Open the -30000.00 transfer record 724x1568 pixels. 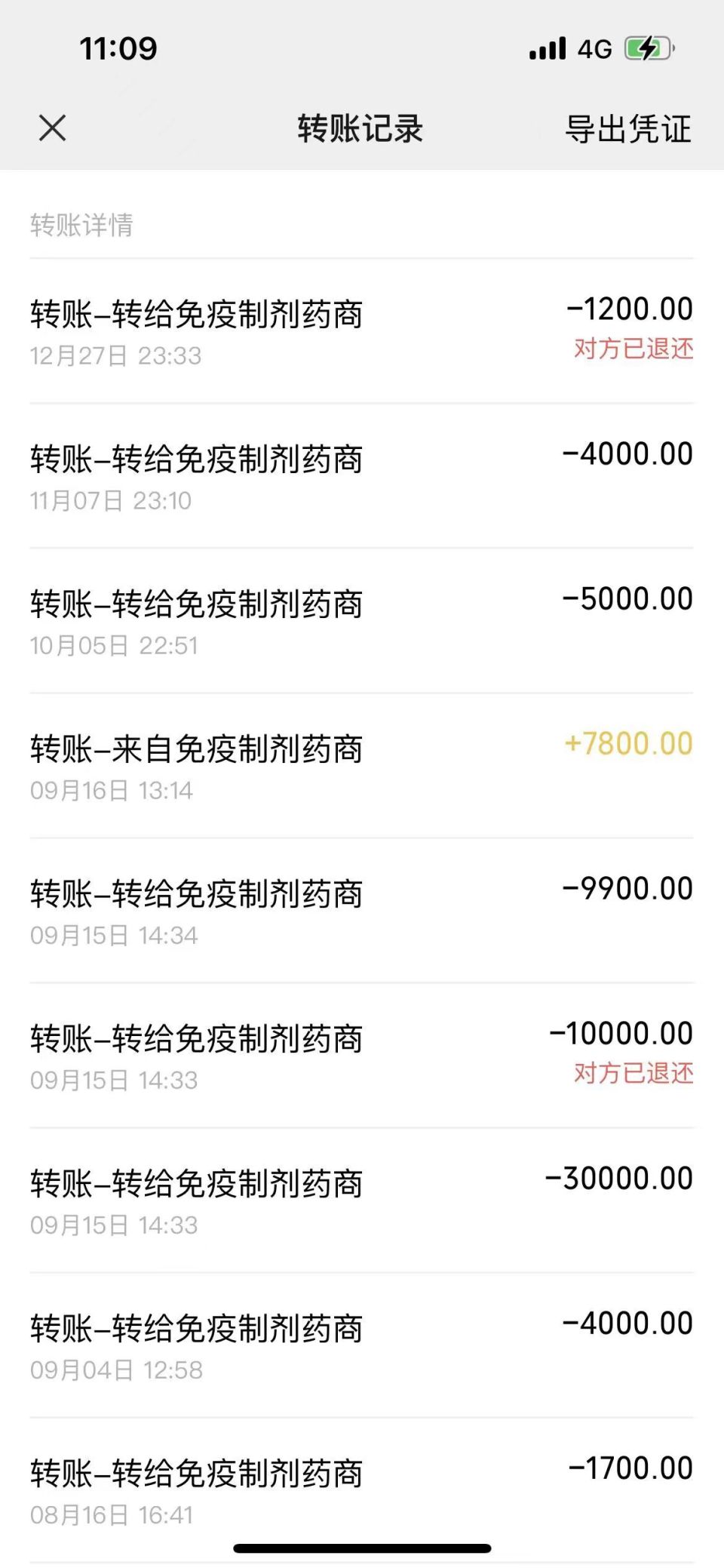361,1201
